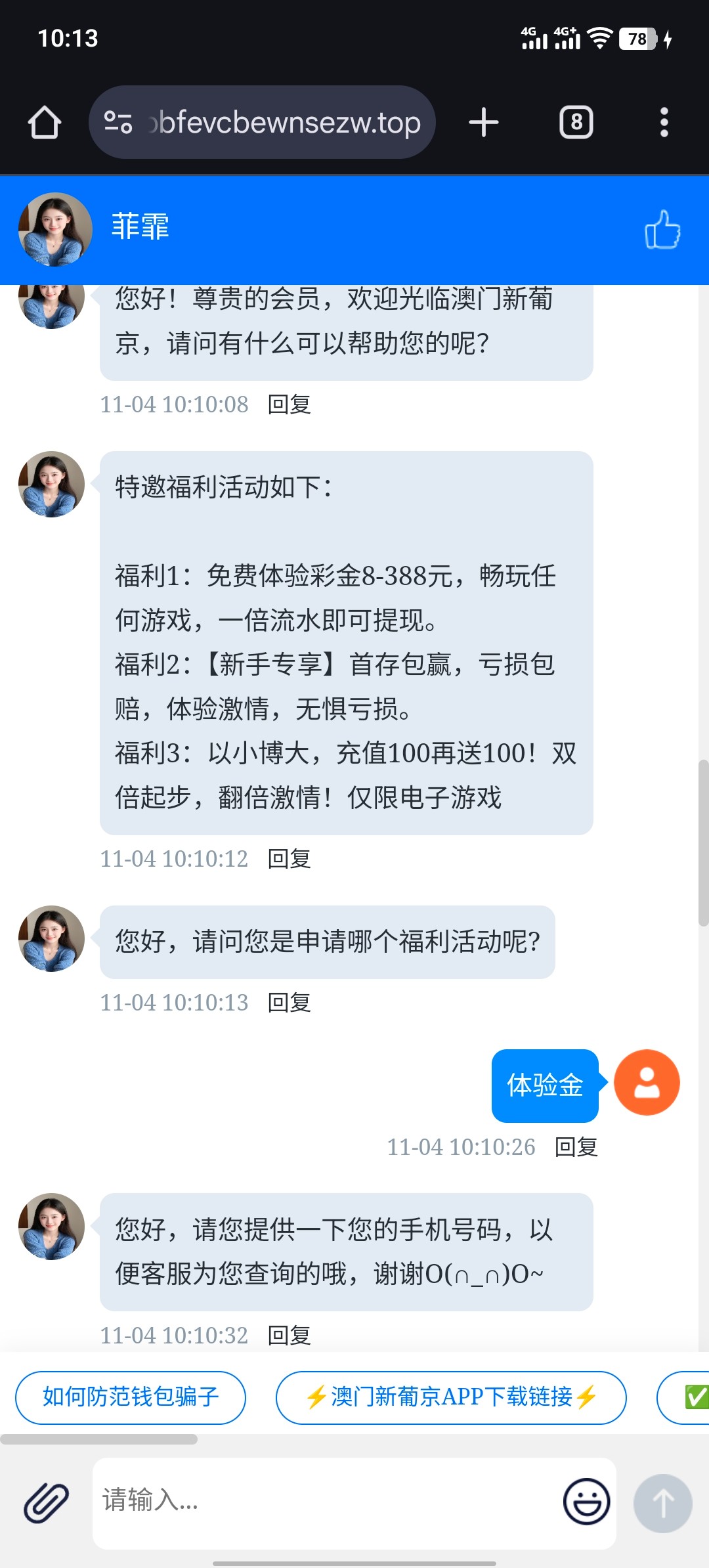
Task: Open a new browser tab
Action: pyautogui.click(x=484, y=123)
